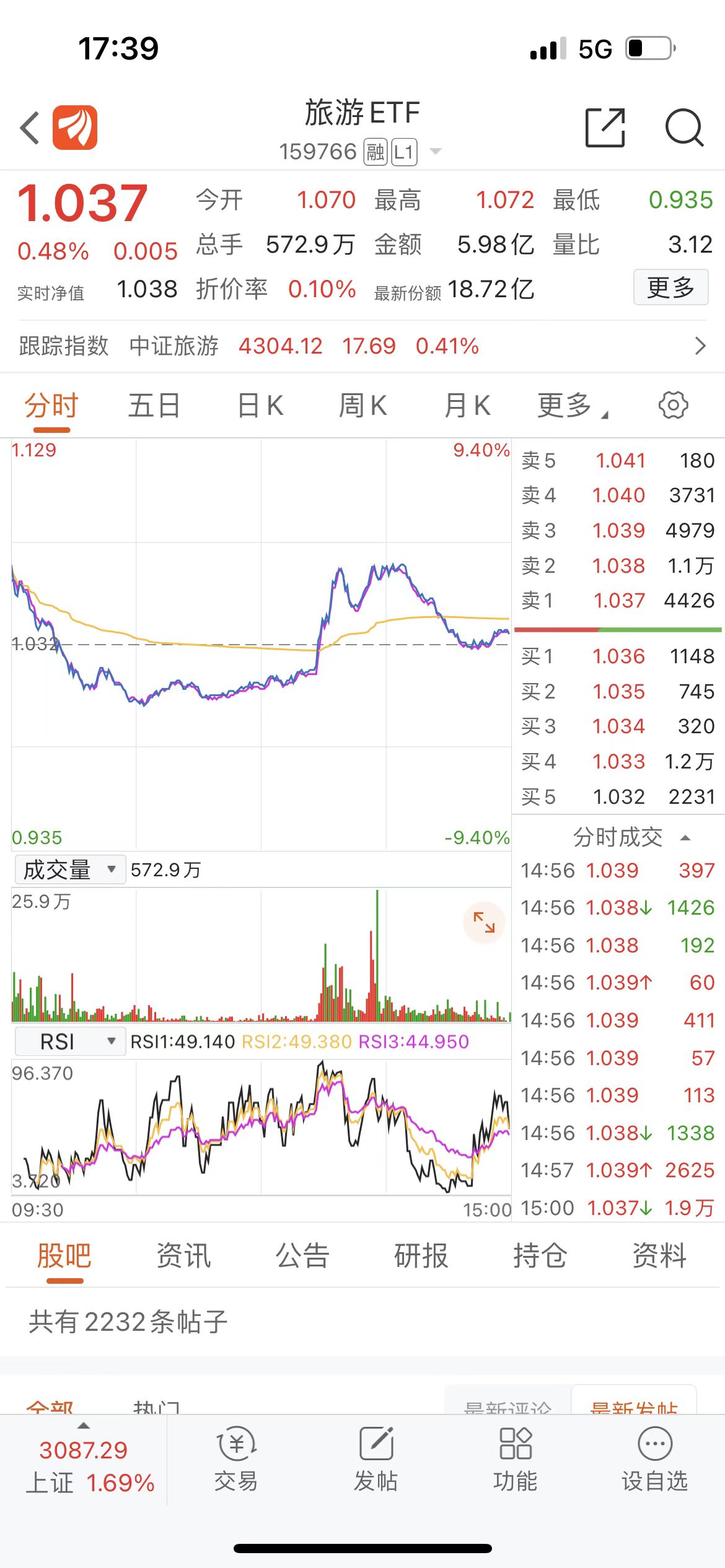
Task: Switch to the 五日 chart tab
Action: [154, 406]
